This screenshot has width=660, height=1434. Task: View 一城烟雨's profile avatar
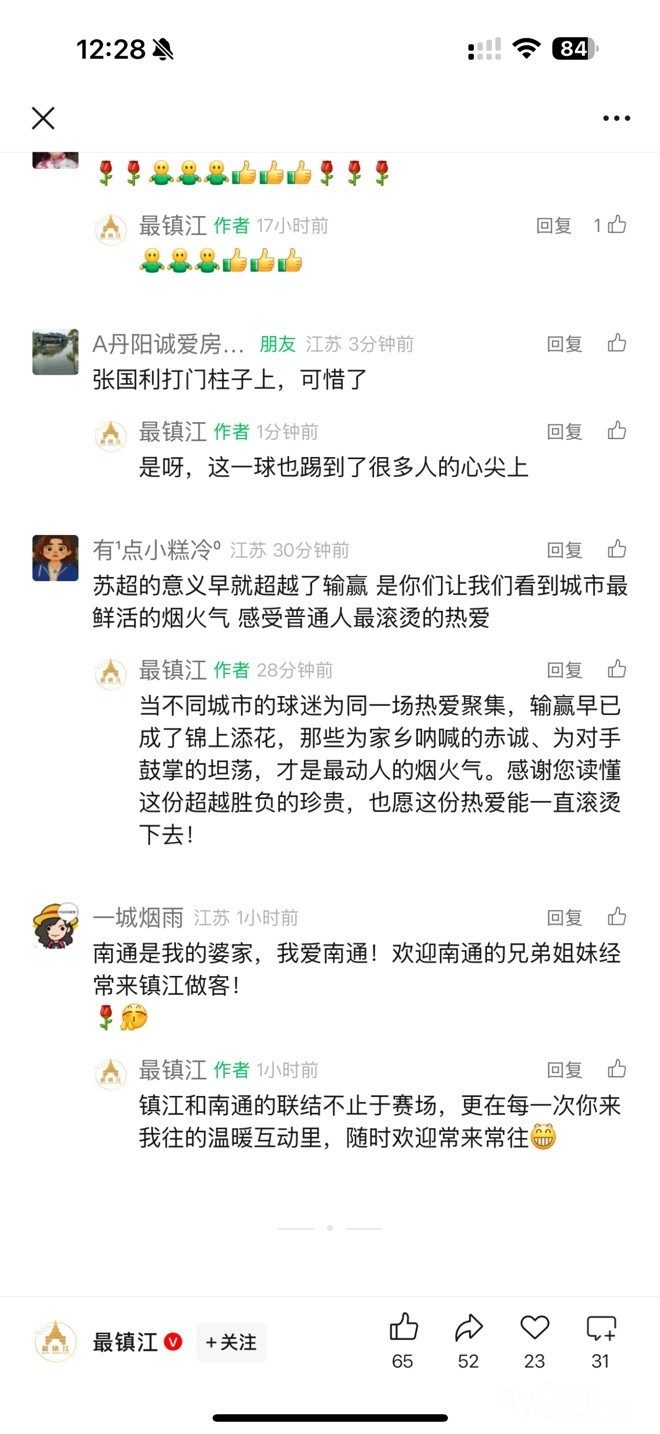coord(55,926)
